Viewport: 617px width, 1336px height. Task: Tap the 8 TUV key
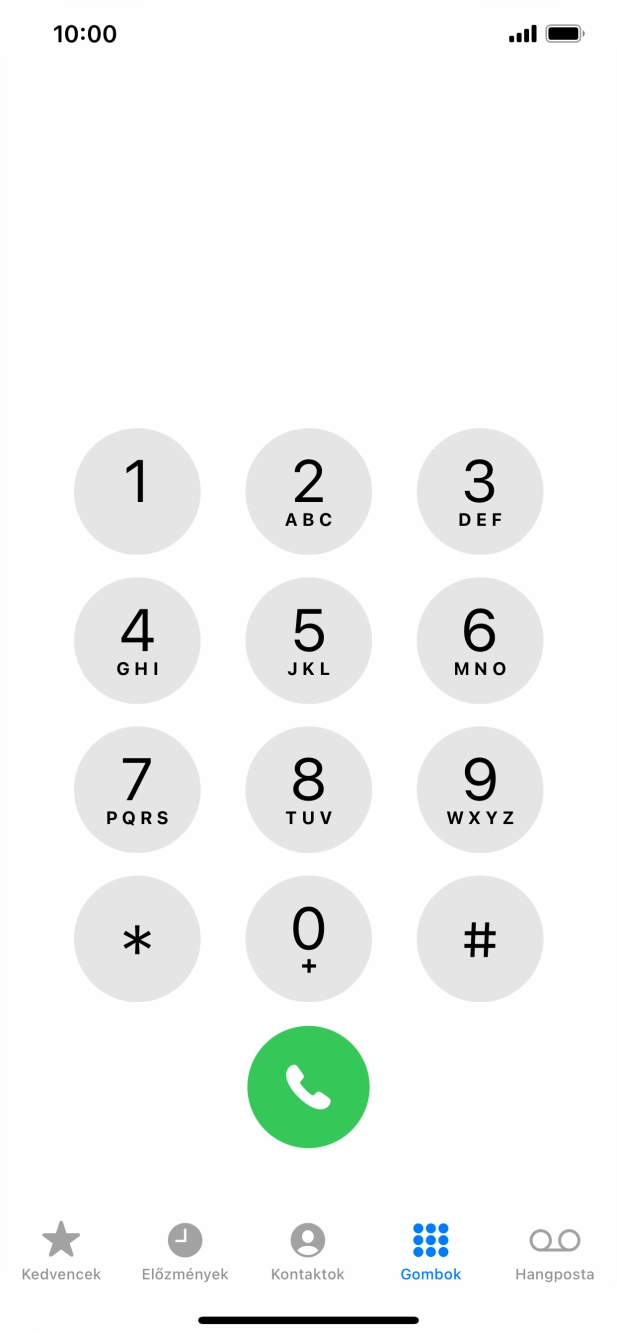pyautogui.click(x=308, y=789)
